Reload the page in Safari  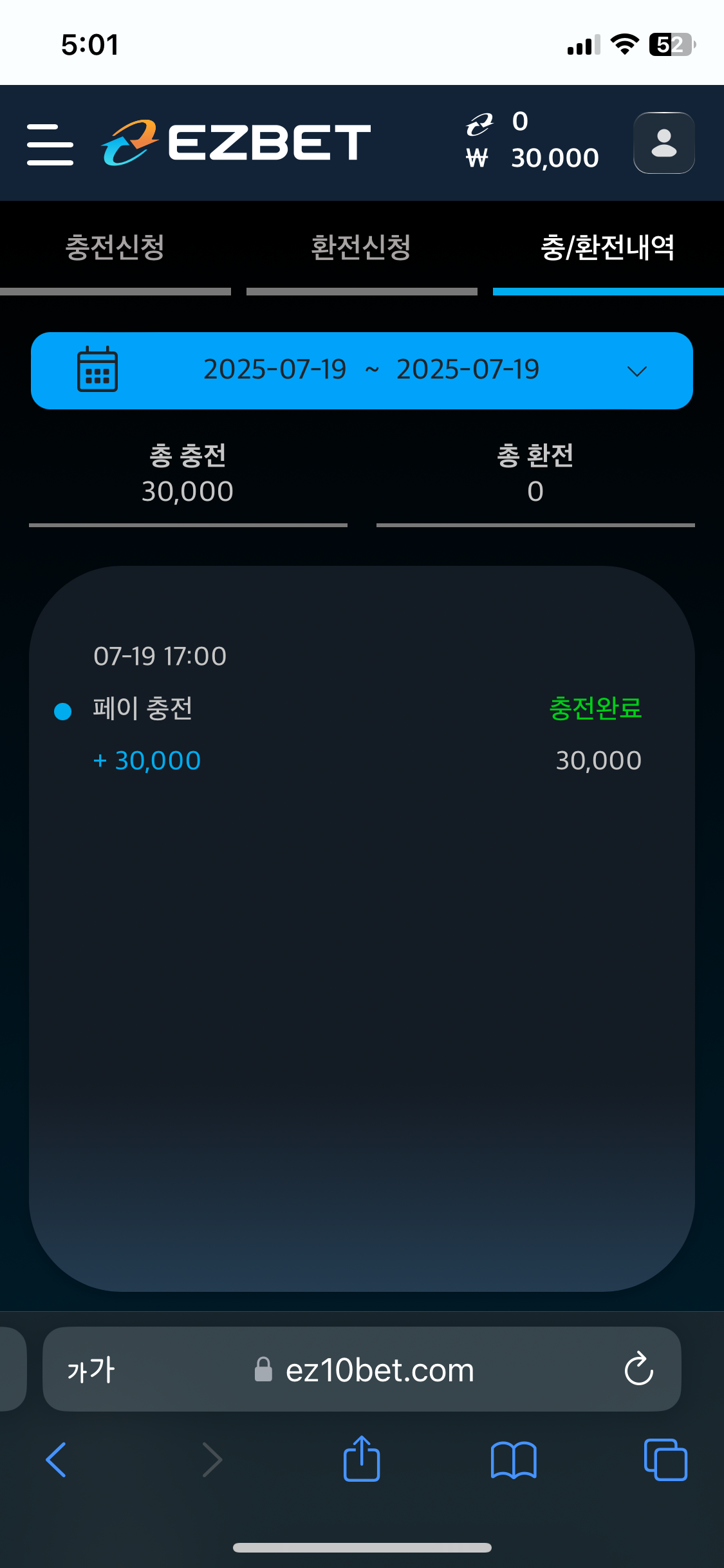(x=638, y=1369)
